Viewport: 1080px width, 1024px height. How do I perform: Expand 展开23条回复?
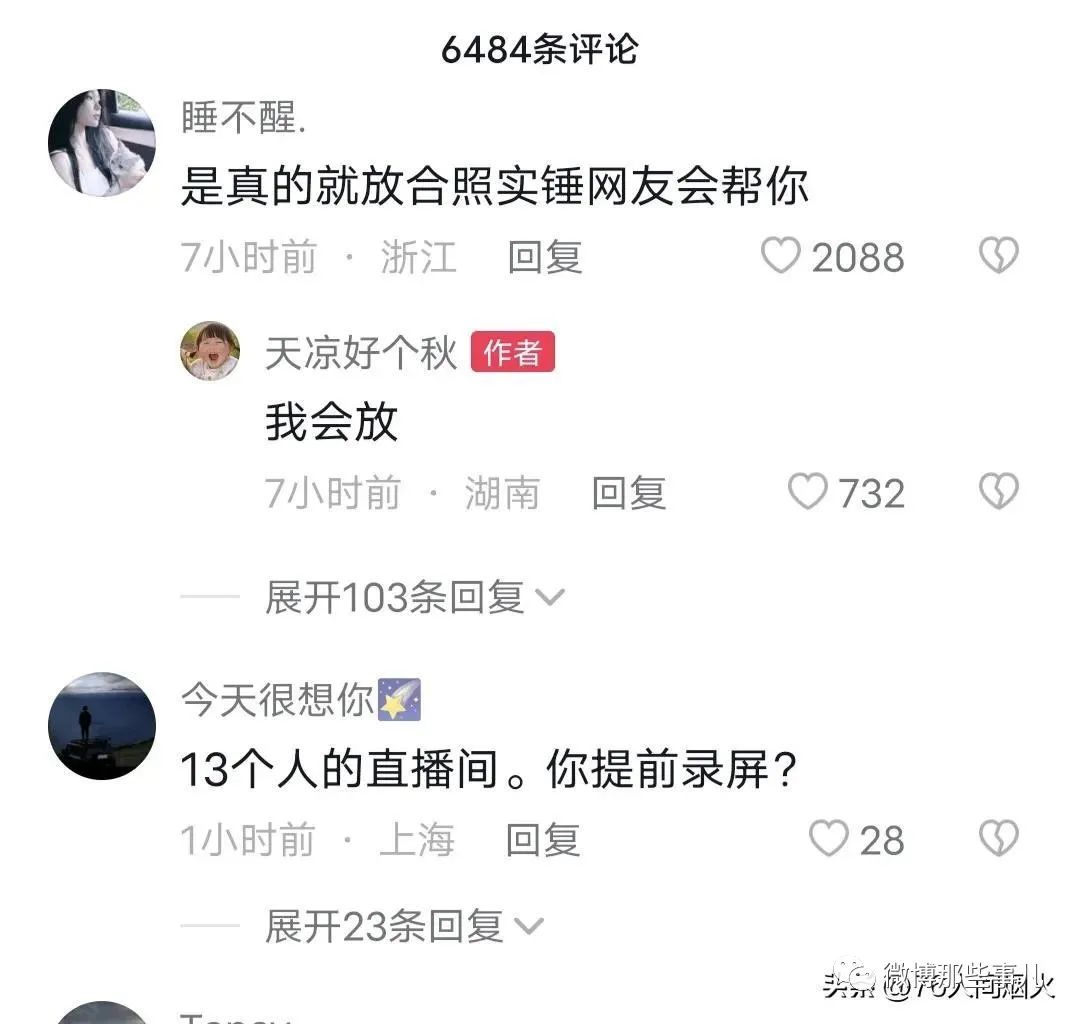pyautogui.click(x=403, y=926)
